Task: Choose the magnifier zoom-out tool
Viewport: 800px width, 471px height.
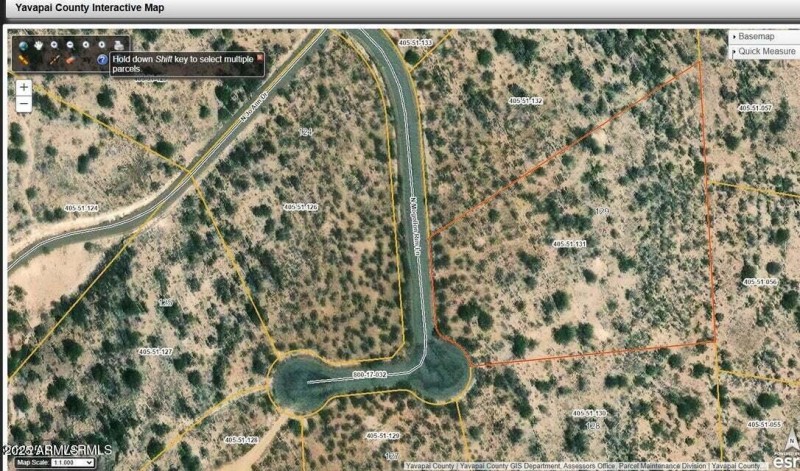Action: pyautogui.click(x=70, y=45)
